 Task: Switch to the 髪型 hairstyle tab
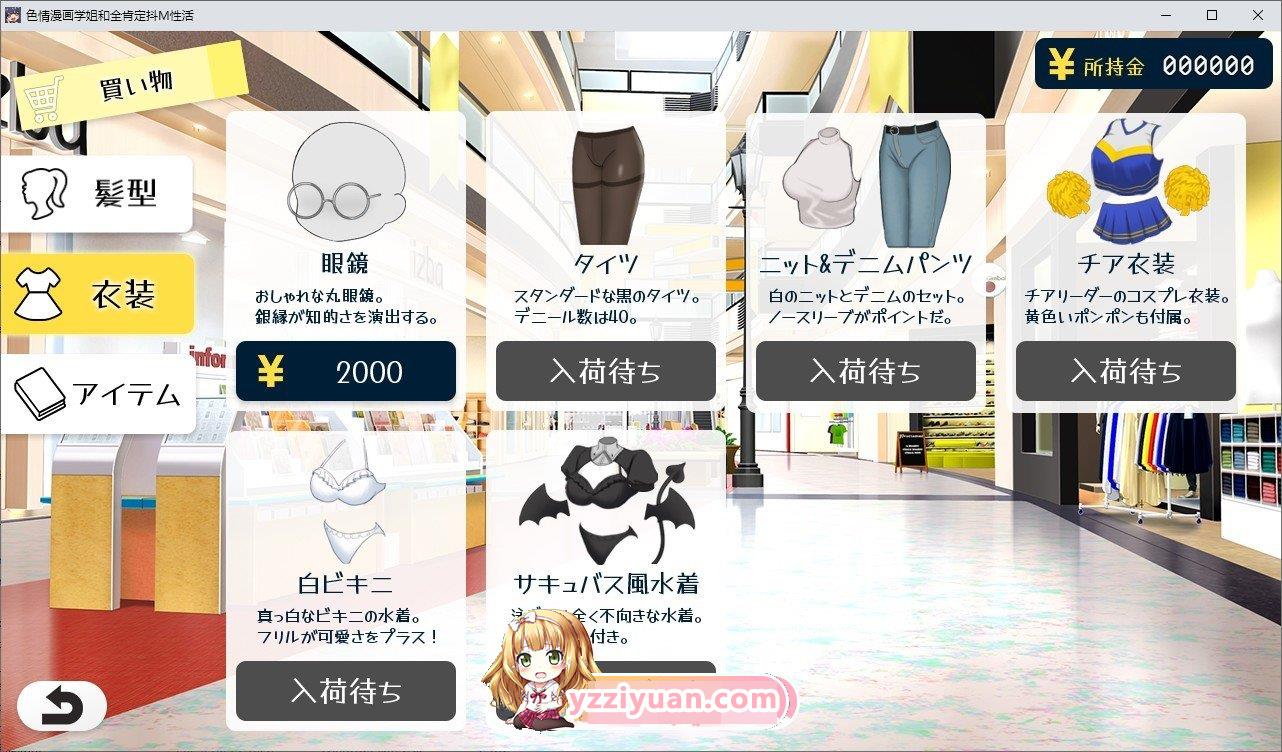97,193
